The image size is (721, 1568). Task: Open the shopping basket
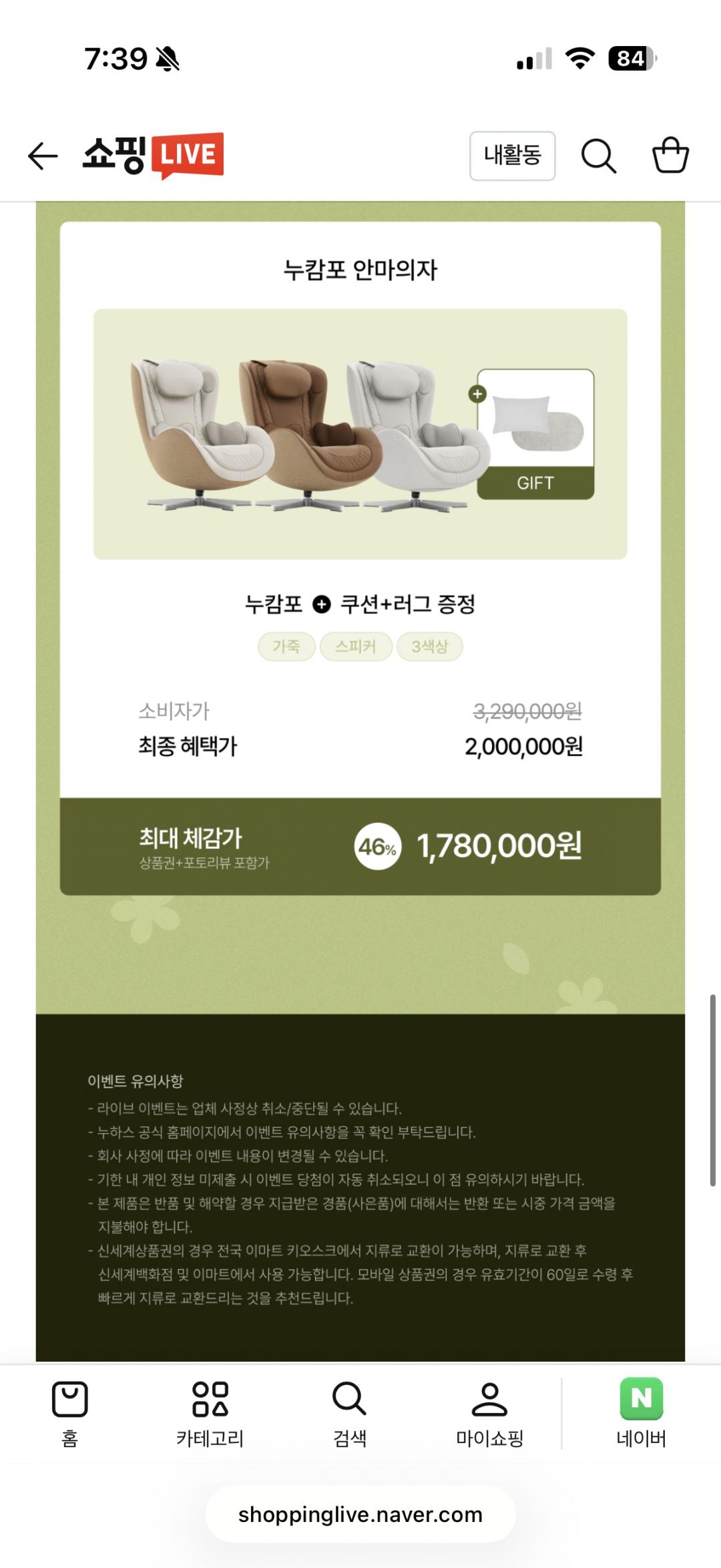(670, 156)
